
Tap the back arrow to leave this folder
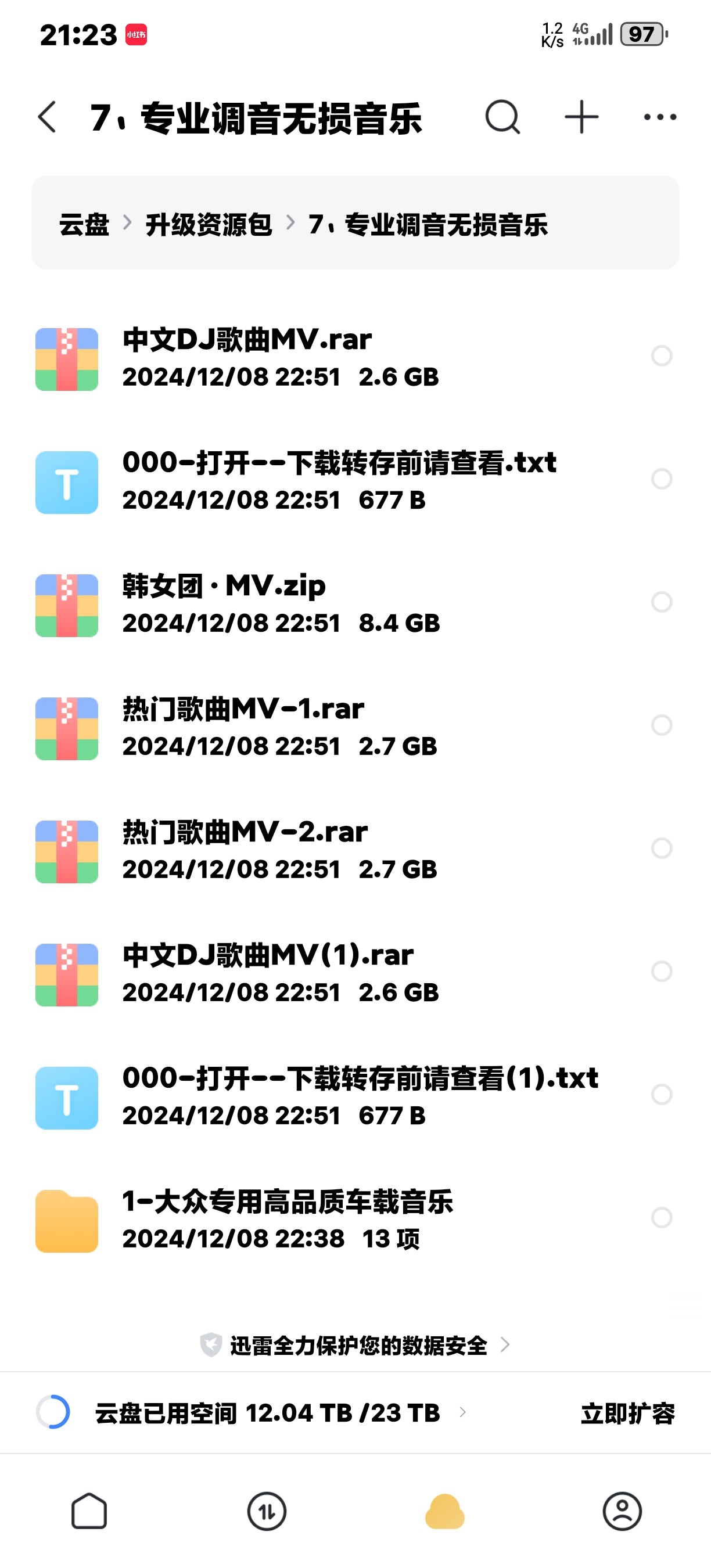(48, 117)
